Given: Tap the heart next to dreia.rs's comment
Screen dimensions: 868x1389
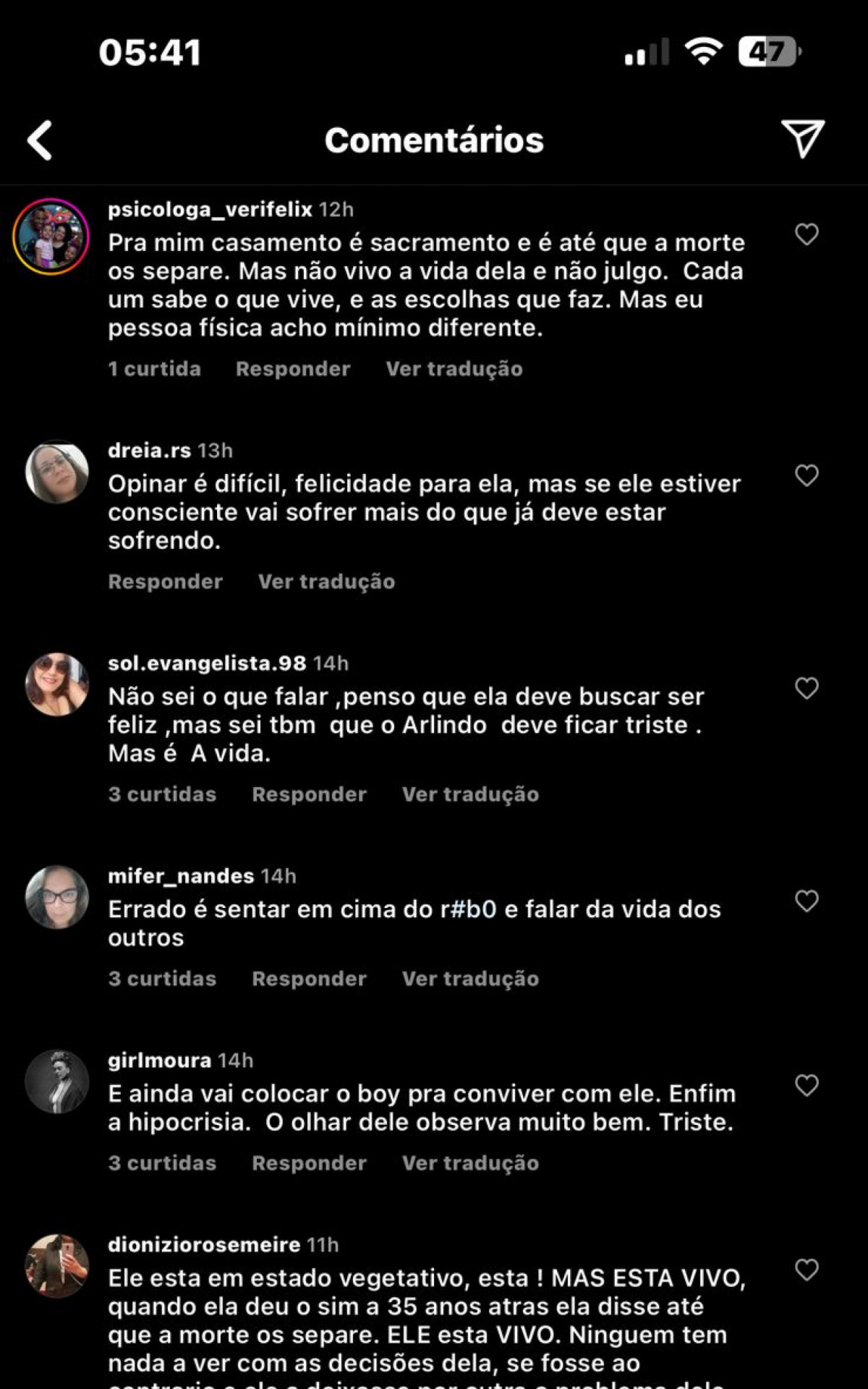Looking at the screenshot, I should (805, 476).
